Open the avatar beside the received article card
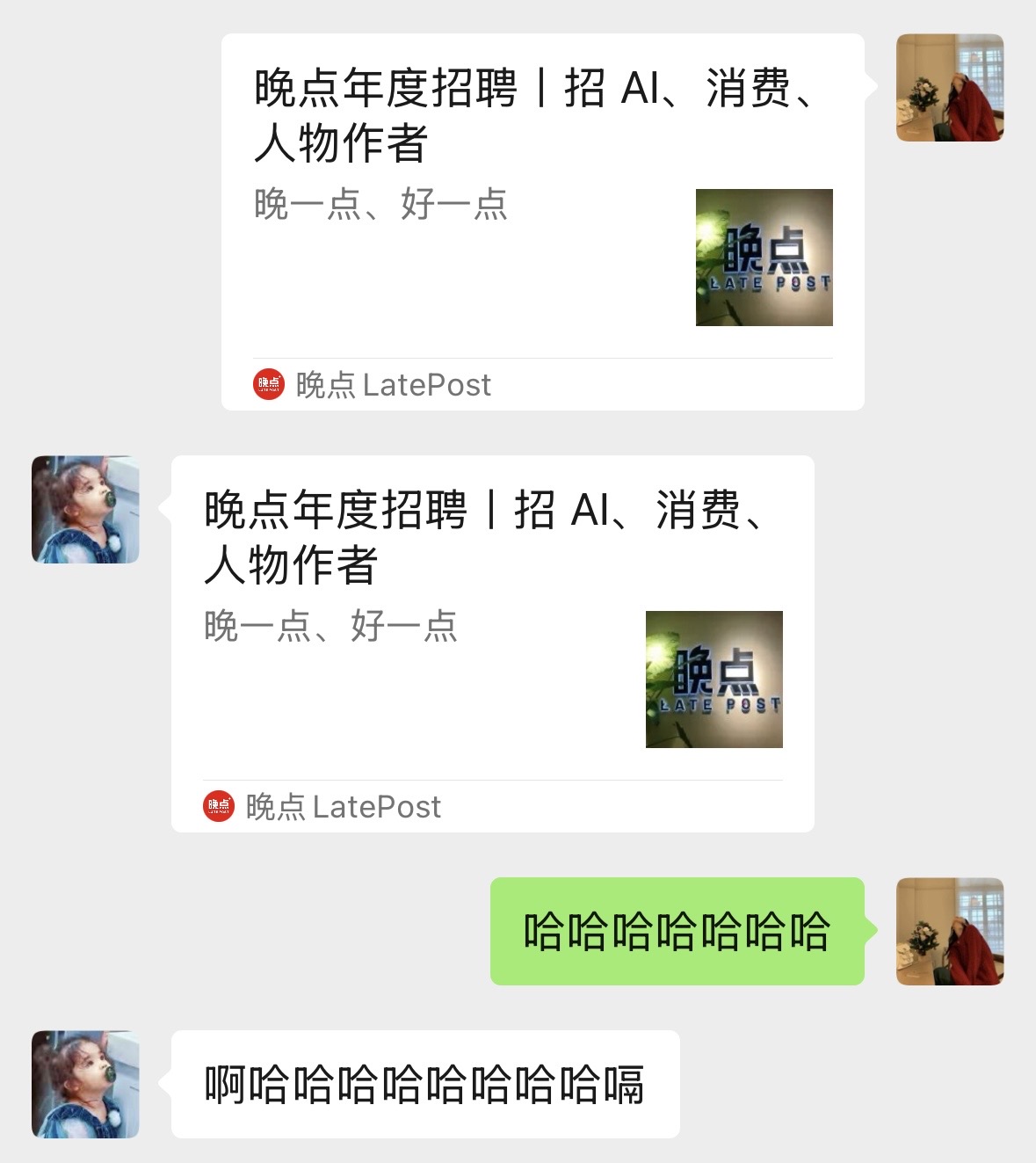 click(85, 509)
